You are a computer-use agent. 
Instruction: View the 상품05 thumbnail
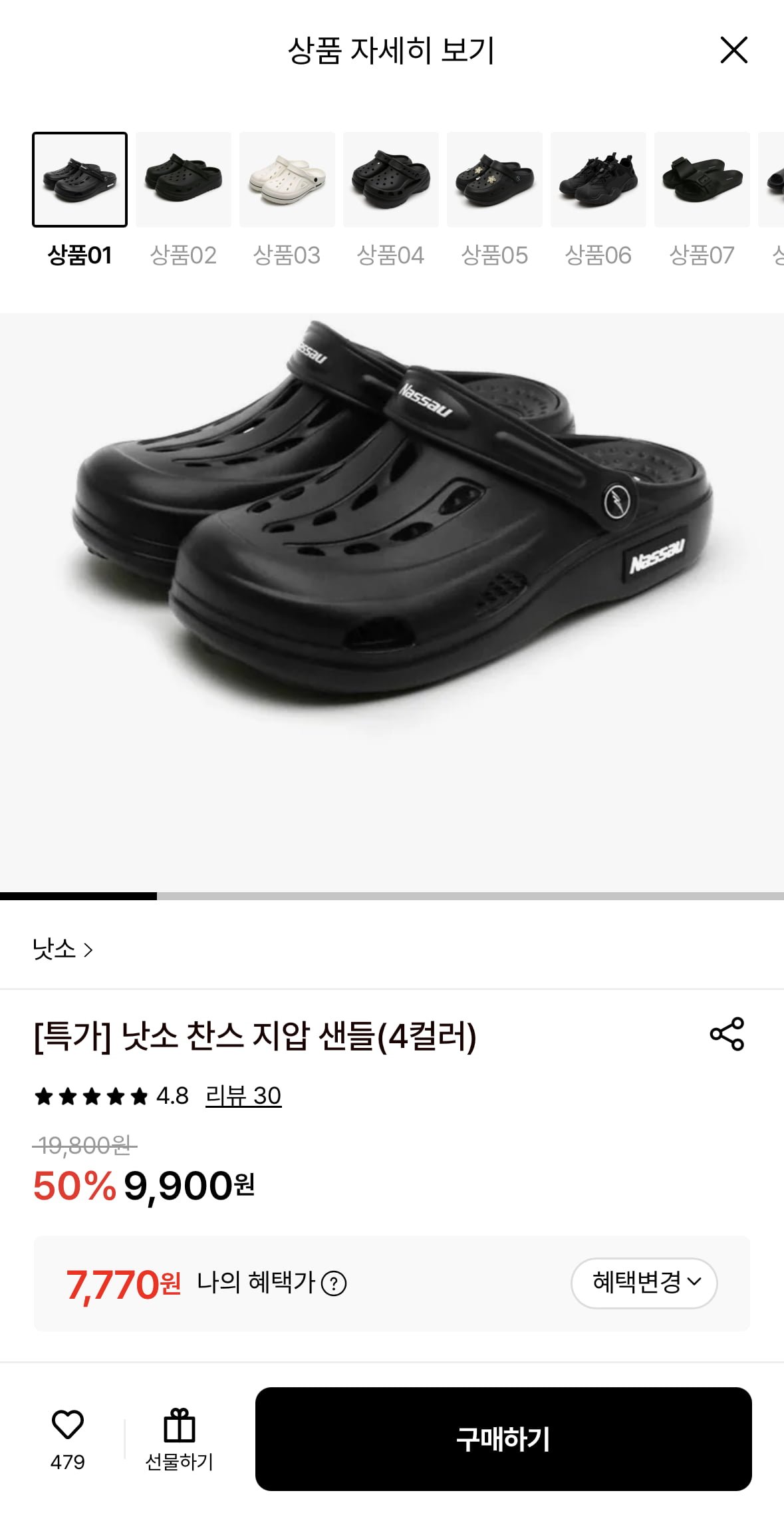495,180
